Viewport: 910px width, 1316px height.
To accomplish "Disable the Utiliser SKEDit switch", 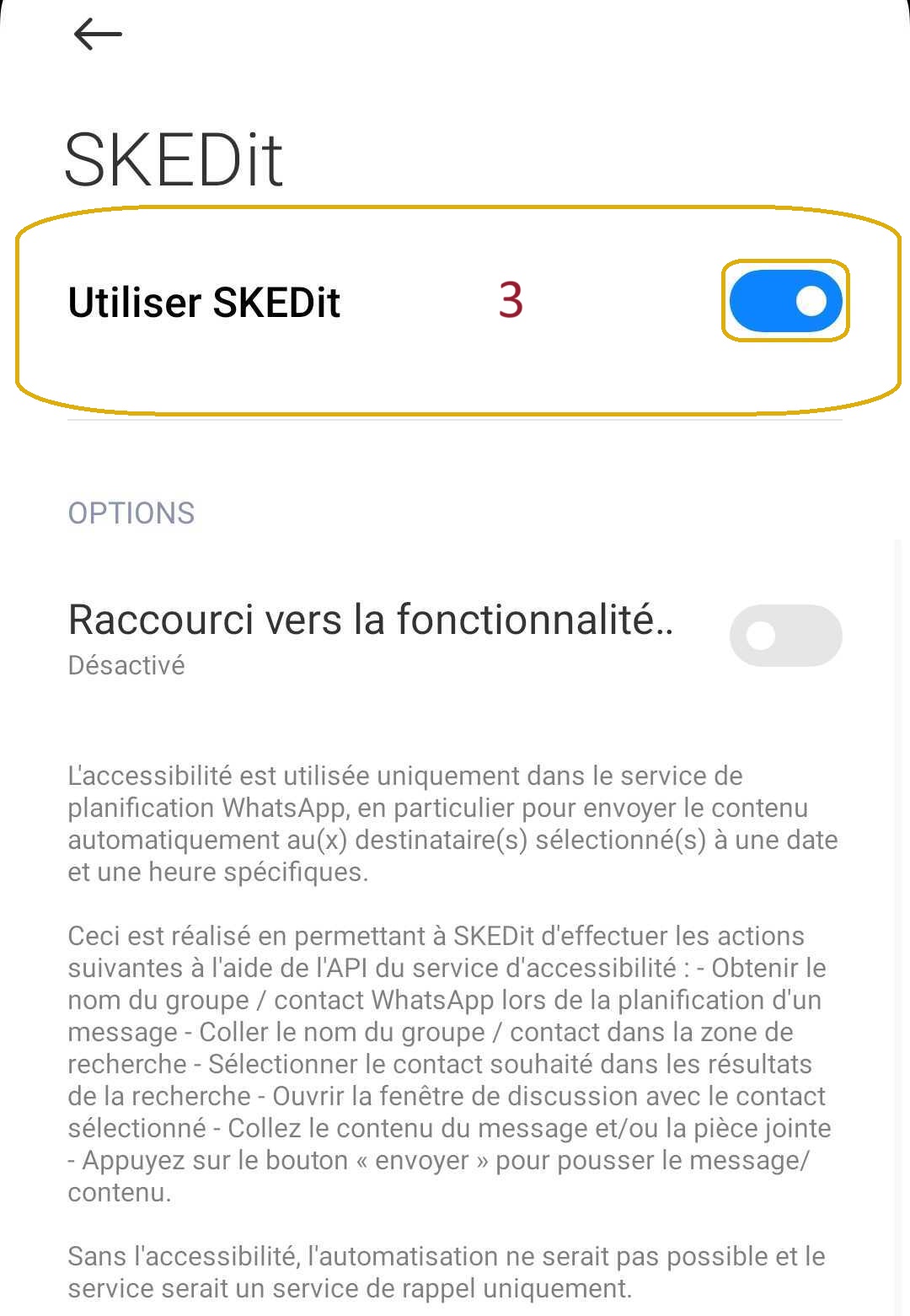I will click(785, 301).
